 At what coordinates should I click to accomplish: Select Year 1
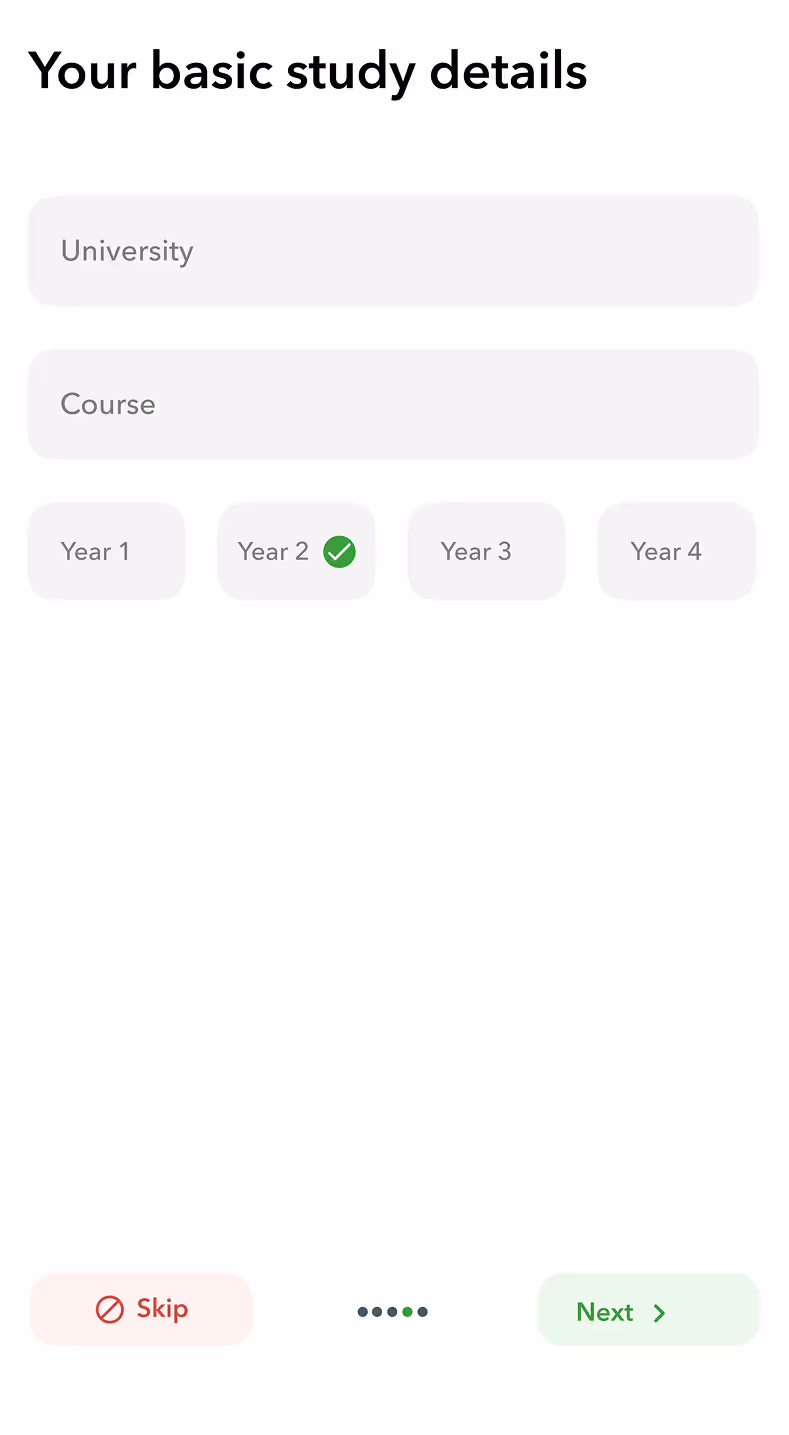coord(107,551)
